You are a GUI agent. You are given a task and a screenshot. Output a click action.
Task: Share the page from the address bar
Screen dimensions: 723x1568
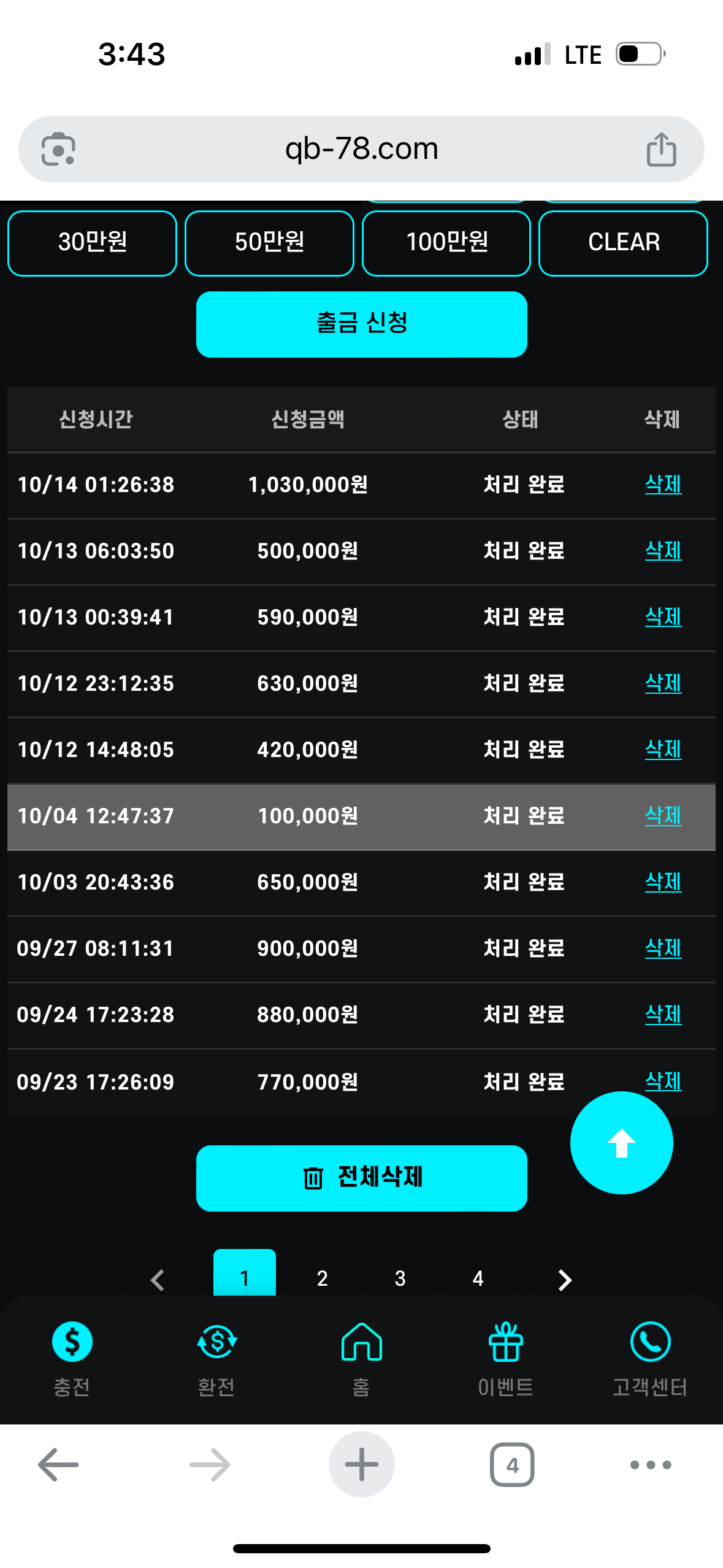pos(661,149)
